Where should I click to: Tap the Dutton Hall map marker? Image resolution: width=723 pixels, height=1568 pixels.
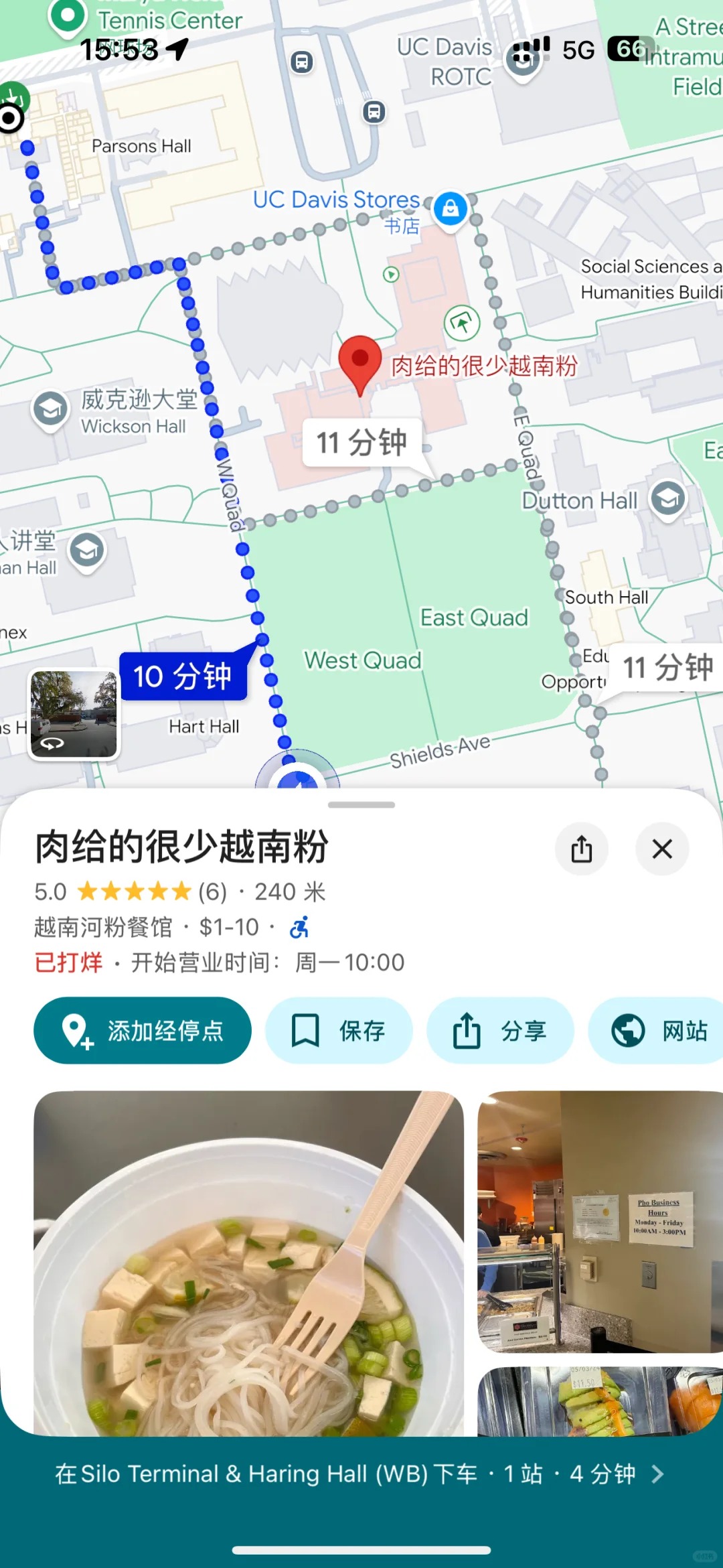(x=667, y=498)
